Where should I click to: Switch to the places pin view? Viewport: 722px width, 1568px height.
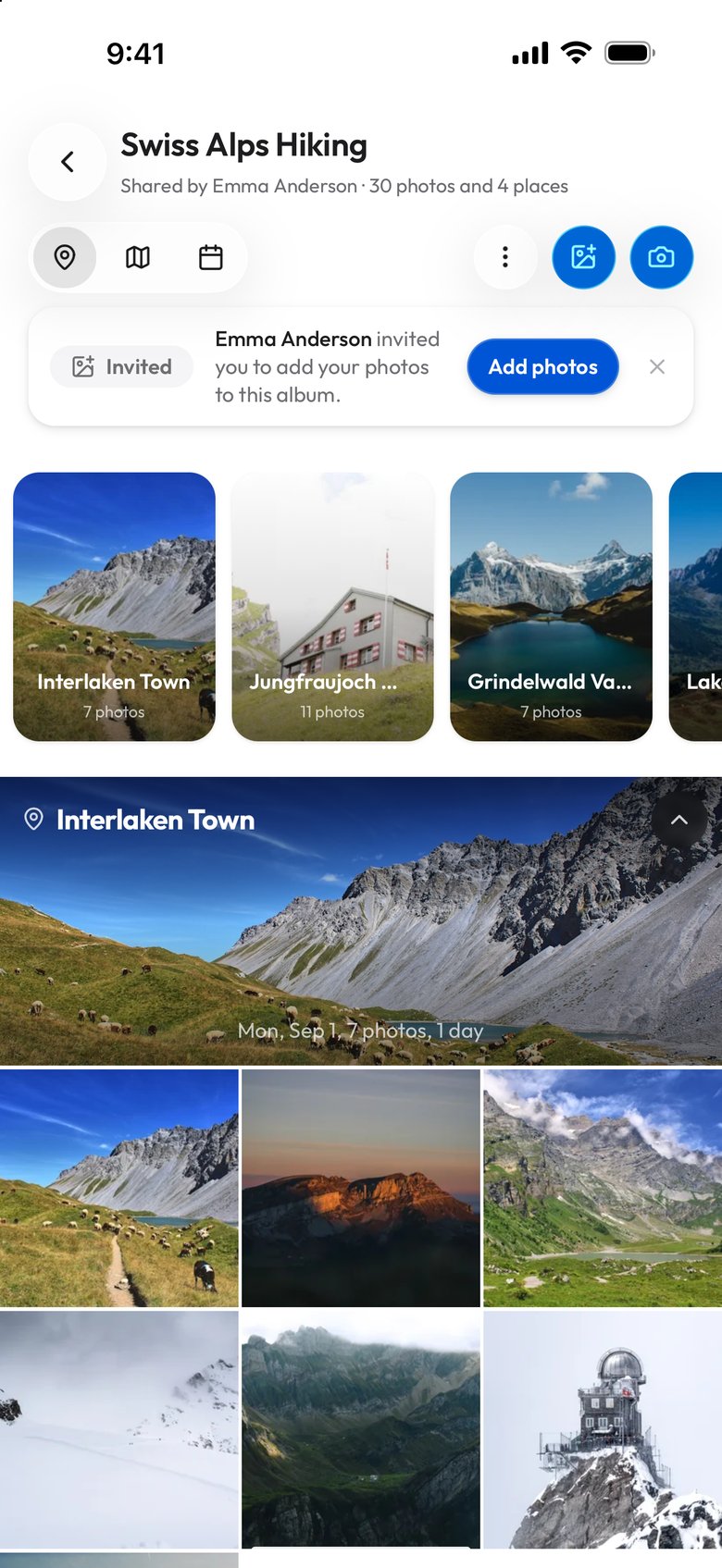coord(65,257)
